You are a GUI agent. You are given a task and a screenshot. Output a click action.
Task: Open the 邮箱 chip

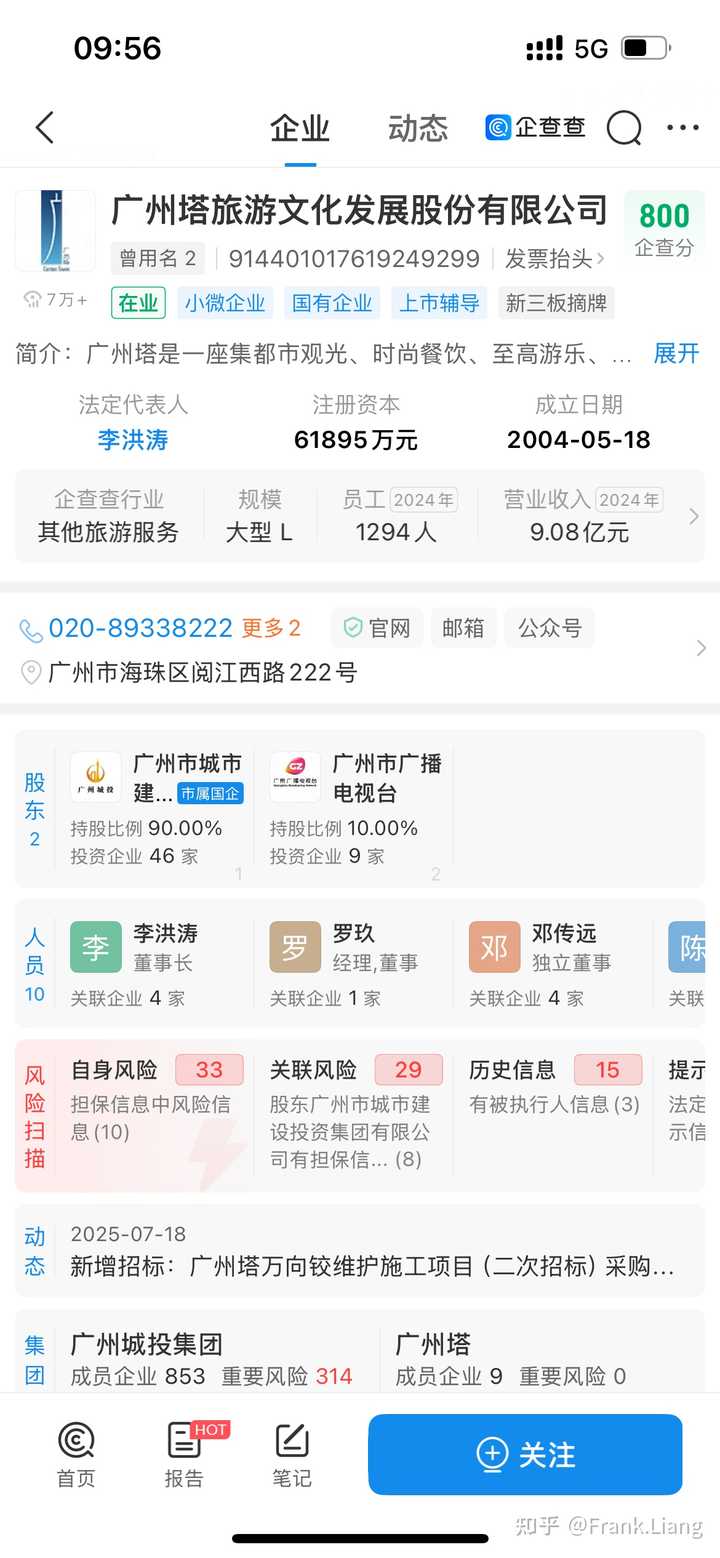pos(463,628)
